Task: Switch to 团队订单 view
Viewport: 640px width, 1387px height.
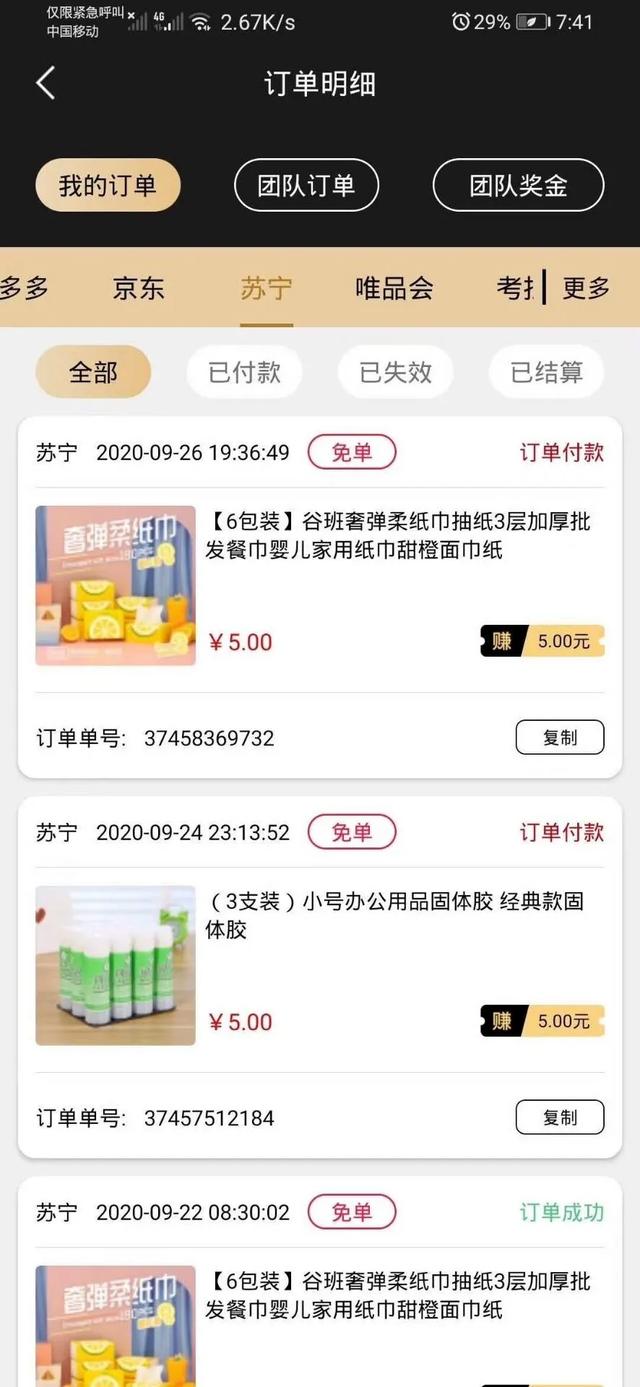Action: pos(306,186)
